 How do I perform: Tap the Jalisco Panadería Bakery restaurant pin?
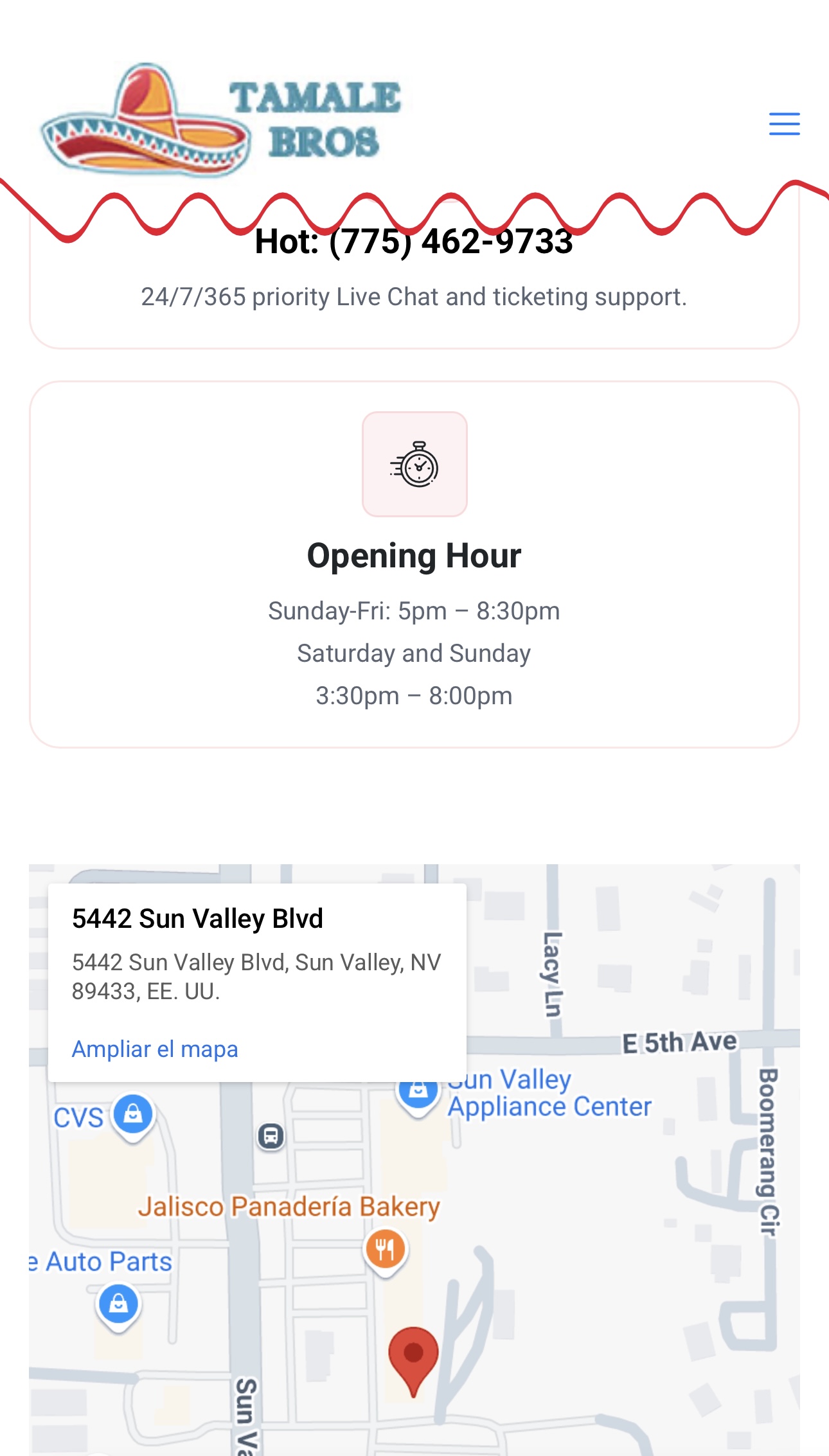(x=386, y=1250)
